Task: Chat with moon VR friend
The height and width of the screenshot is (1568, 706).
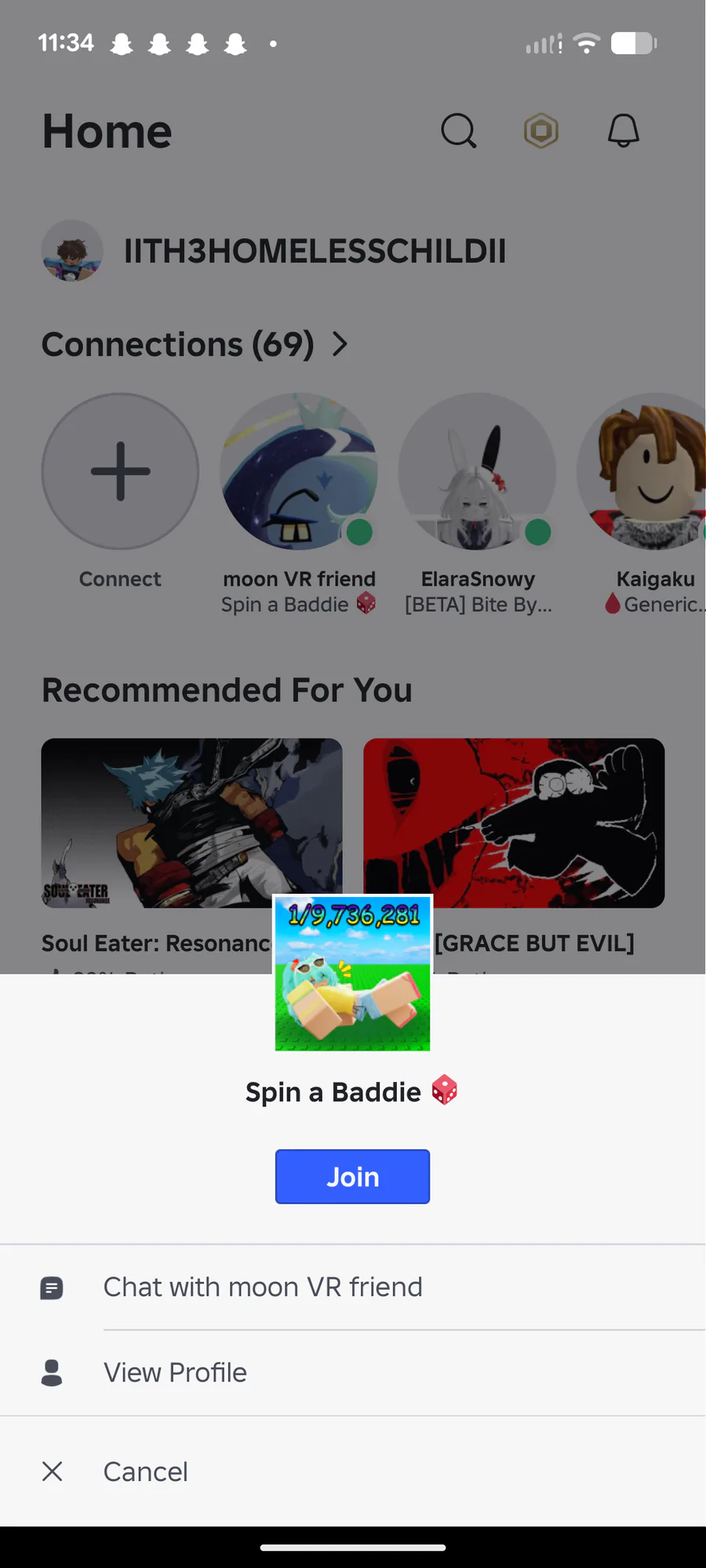Action: [x=353, y=1287]
